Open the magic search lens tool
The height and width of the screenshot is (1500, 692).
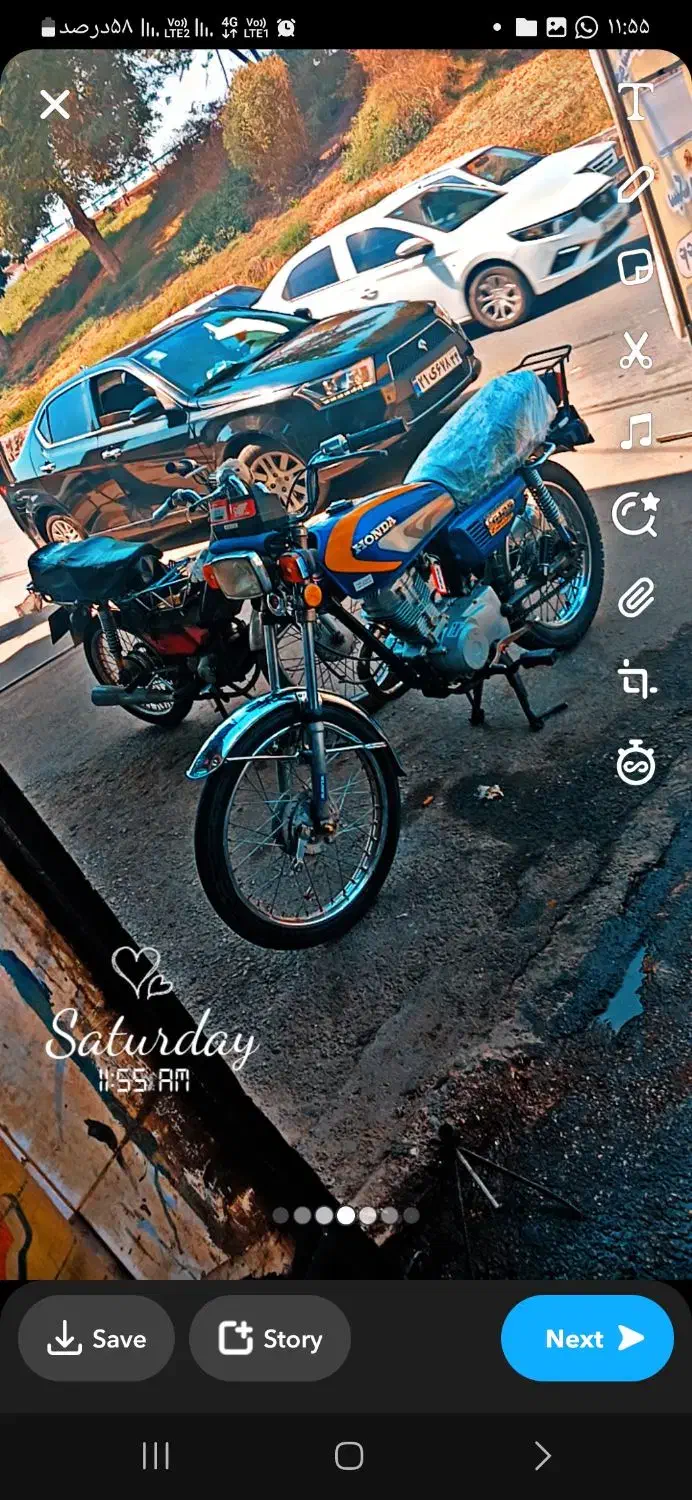coord(636,516)
